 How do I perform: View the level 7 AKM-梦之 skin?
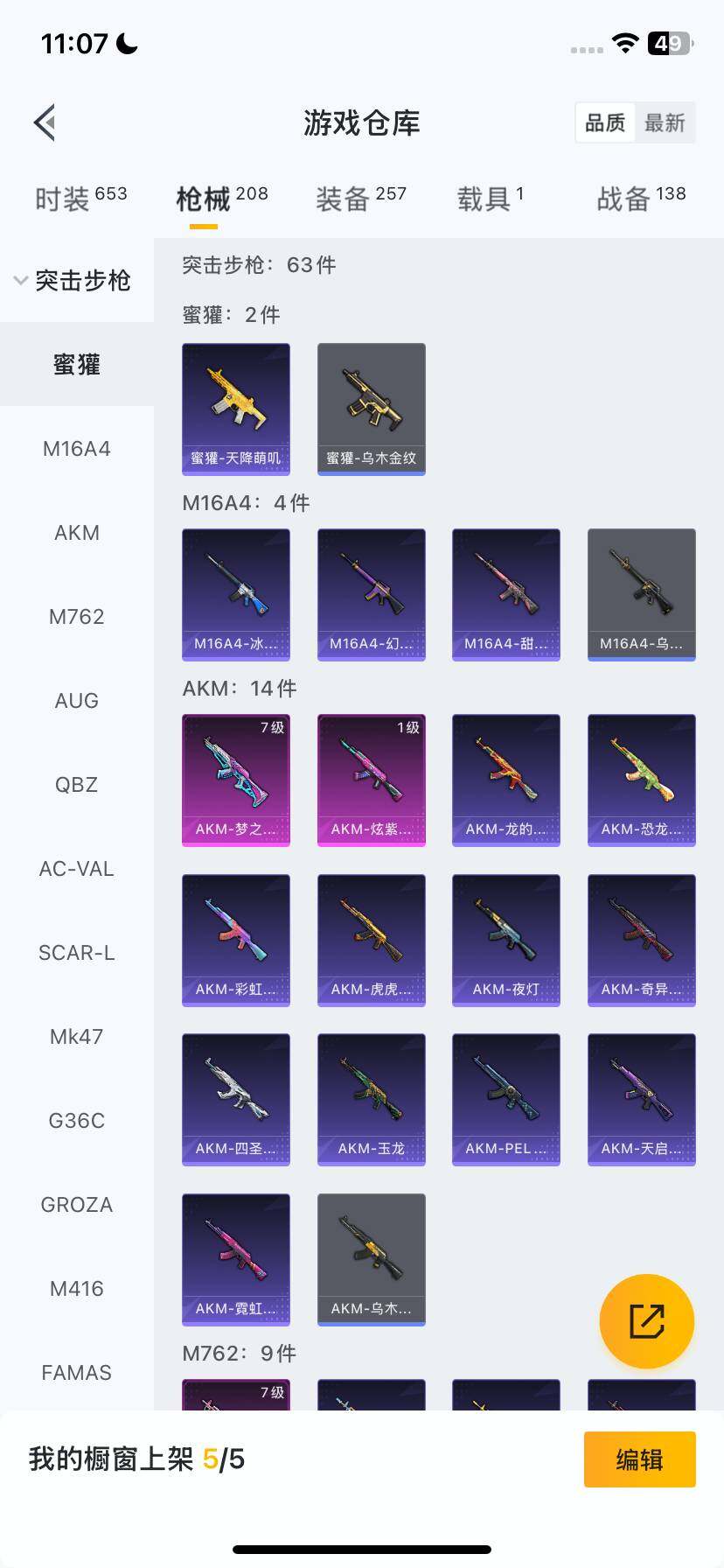[236, 780]
